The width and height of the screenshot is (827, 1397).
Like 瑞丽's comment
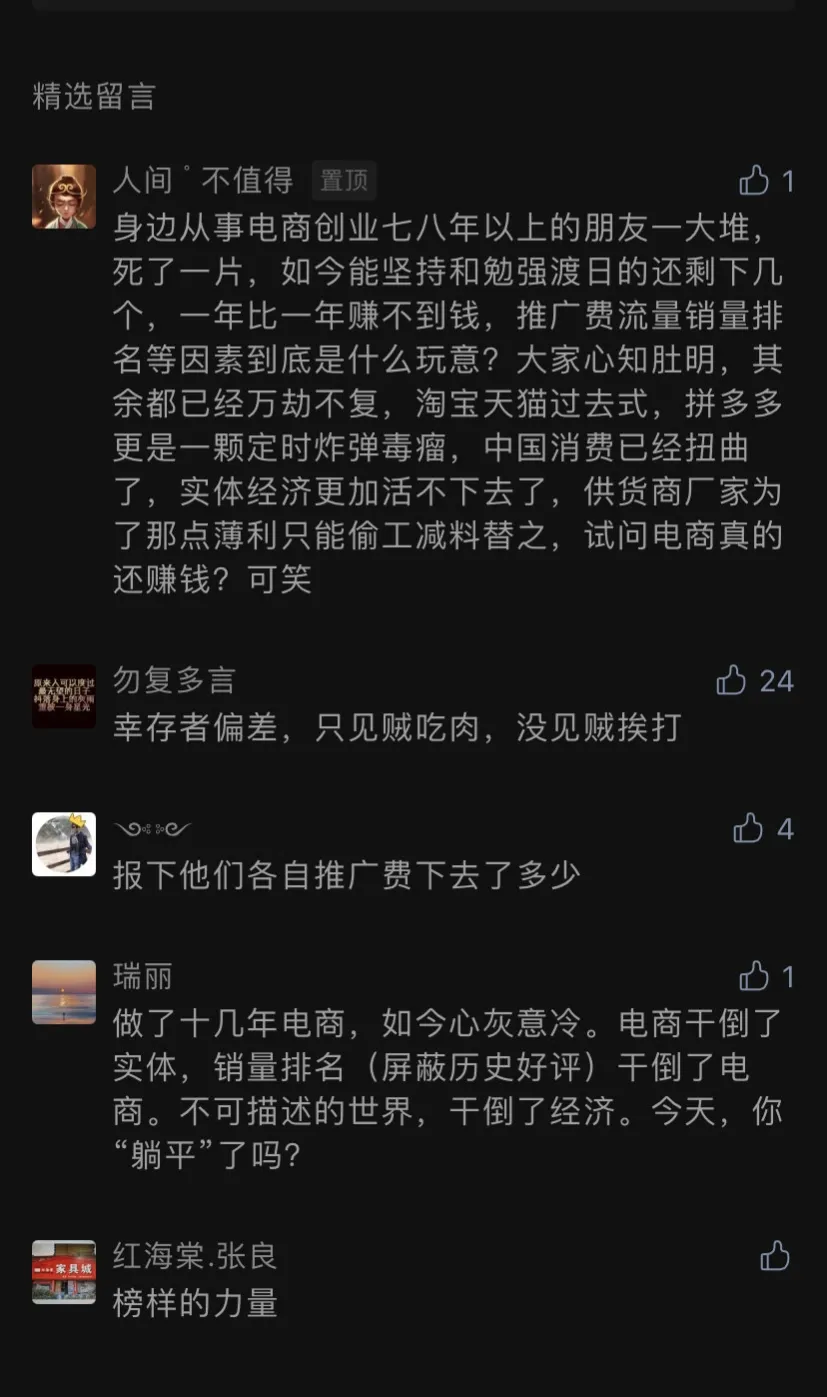pos(754,976)
